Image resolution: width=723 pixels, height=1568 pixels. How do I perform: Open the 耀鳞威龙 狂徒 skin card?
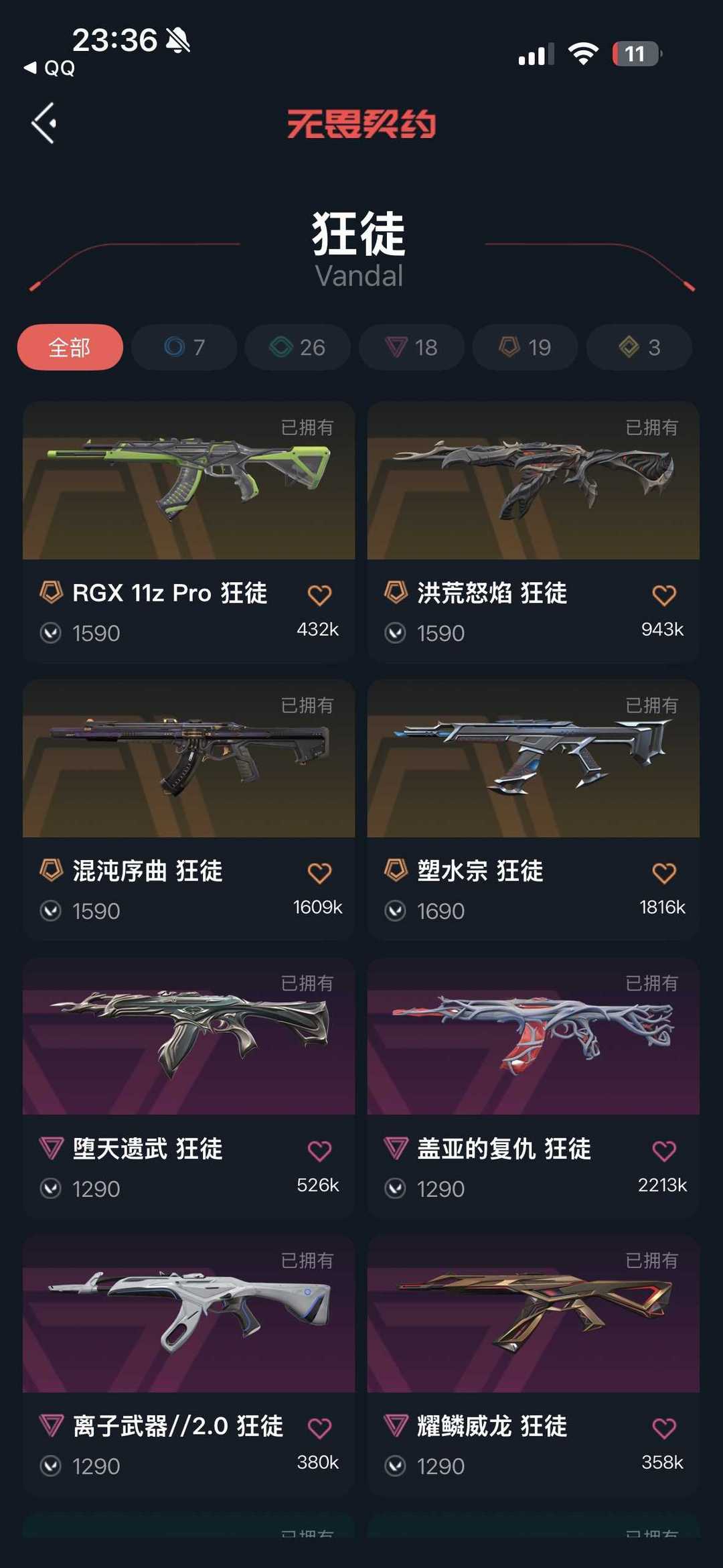[x=533, y=1314]
